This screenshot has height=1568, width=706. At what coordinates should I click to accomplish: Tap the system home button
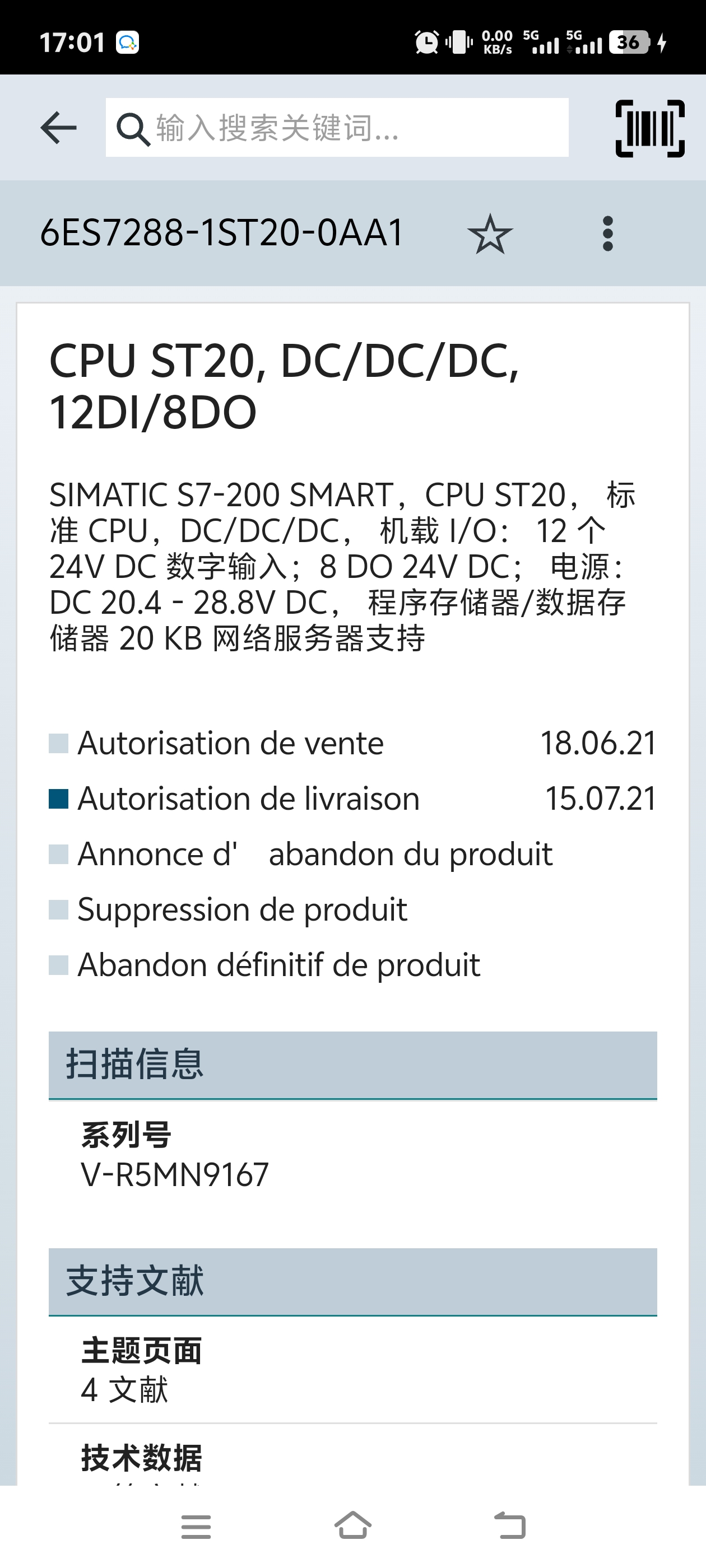click(x=352, y=1525)
